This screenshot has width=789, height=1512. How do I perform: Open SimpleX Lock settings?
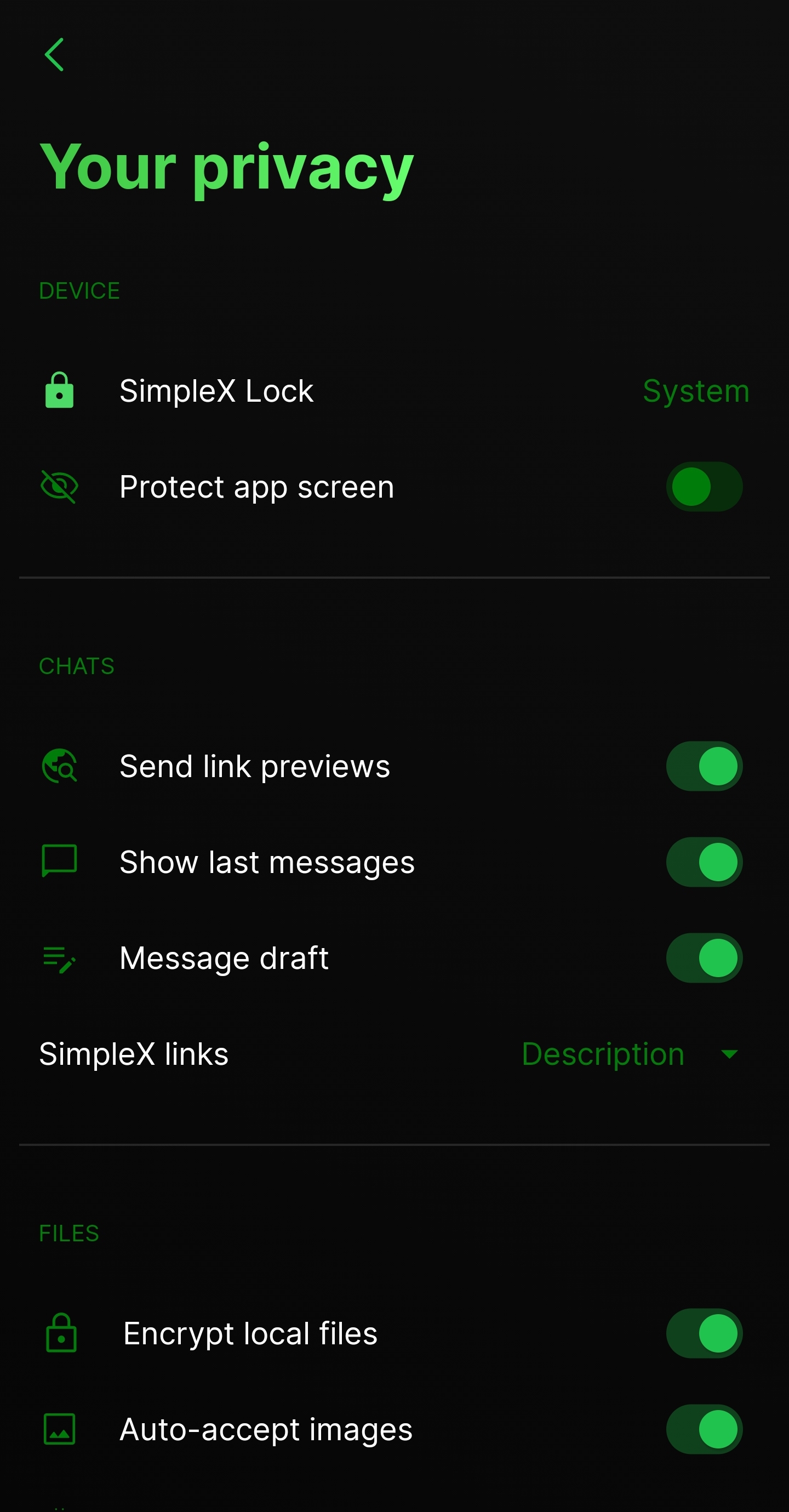(x=393, y=391)
